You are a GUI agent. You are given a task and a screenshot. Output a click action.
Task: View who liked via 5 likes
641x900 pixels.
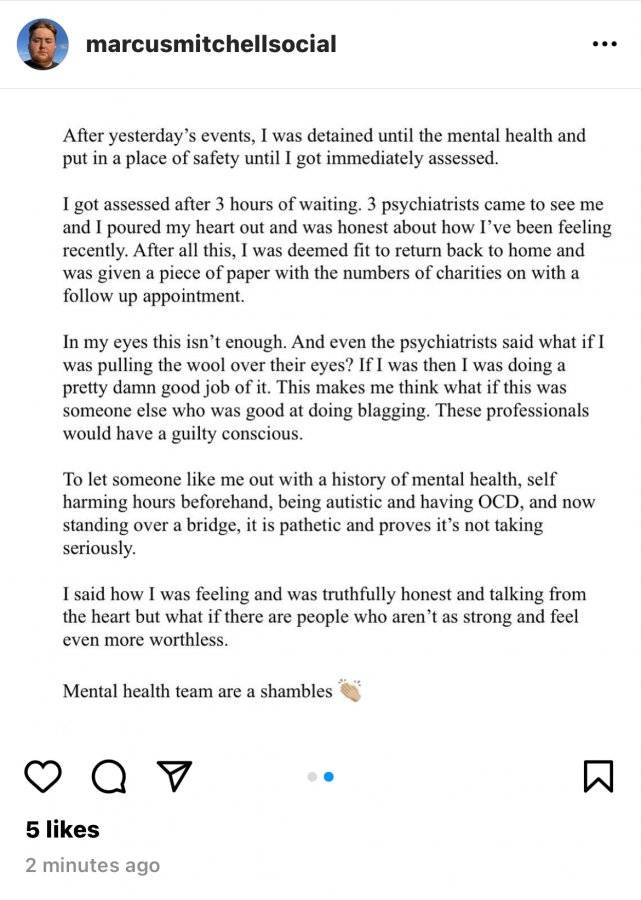[x=63, y=829]
